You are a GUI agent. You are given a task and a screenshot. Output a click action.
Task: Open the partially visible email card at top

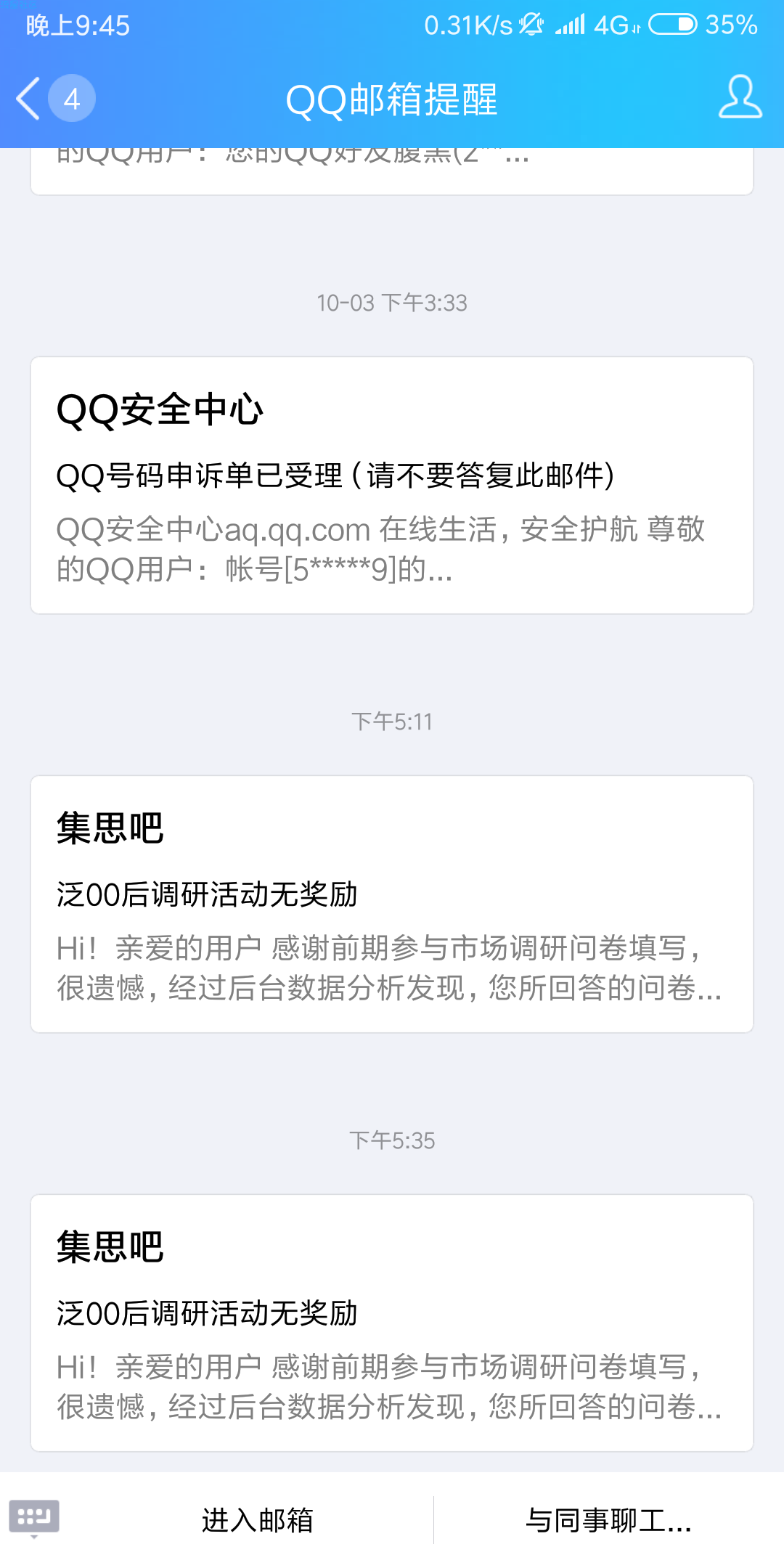click(x=392, y=171)
